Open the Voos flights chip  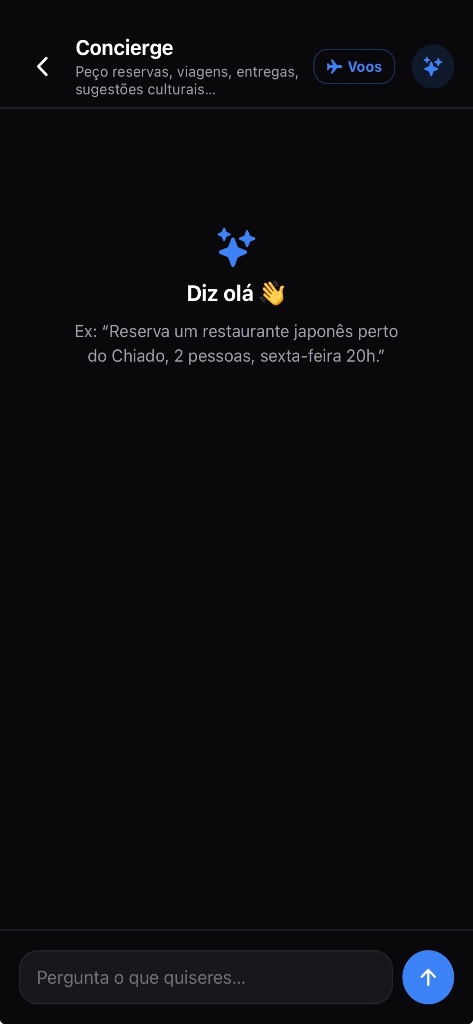[354, 67]
